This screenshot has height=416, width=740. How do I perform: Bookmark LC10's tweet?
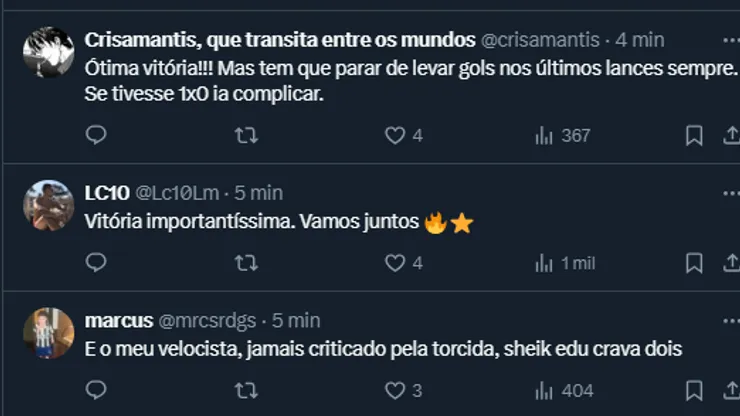tap(694, 263)
